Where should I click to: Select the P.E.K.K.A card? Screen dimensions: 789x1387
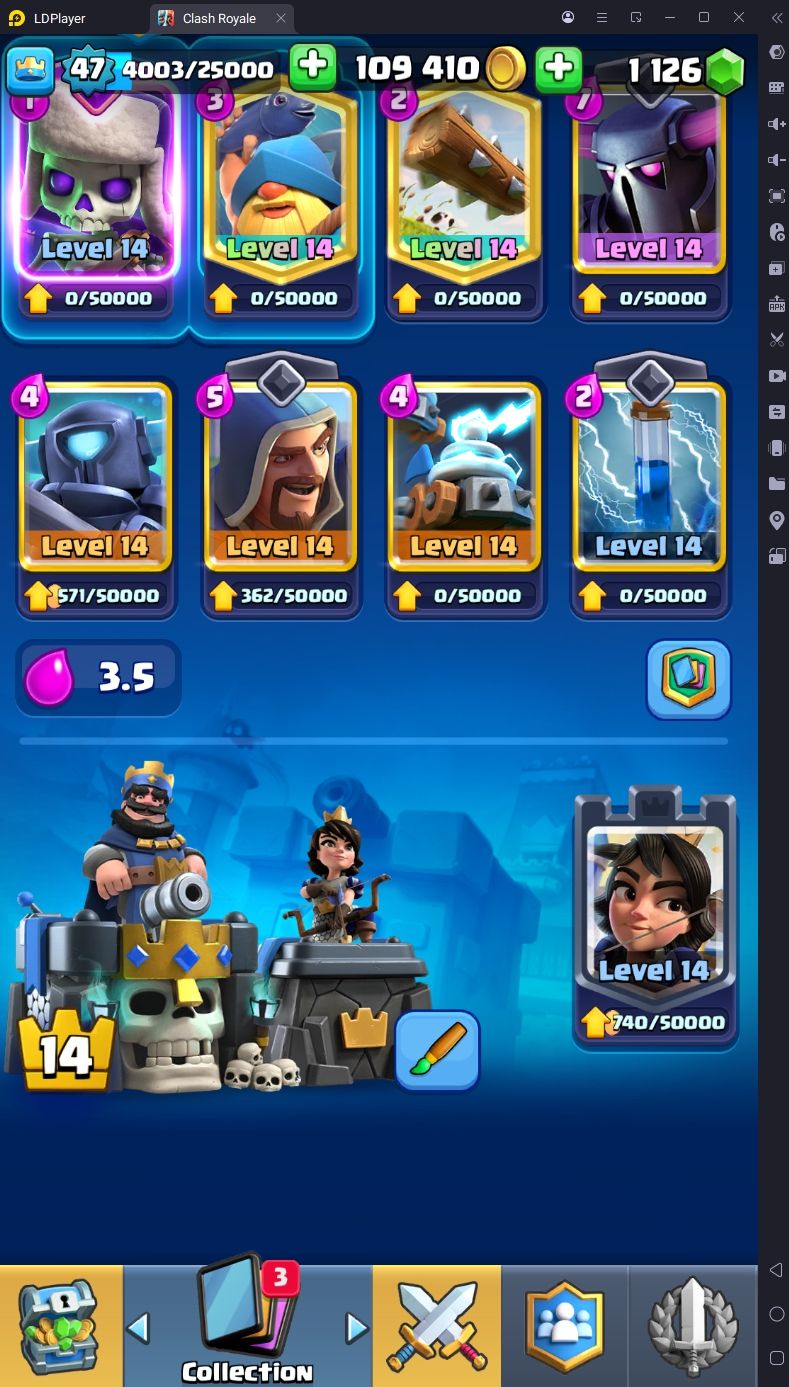(x=648, y=202)
